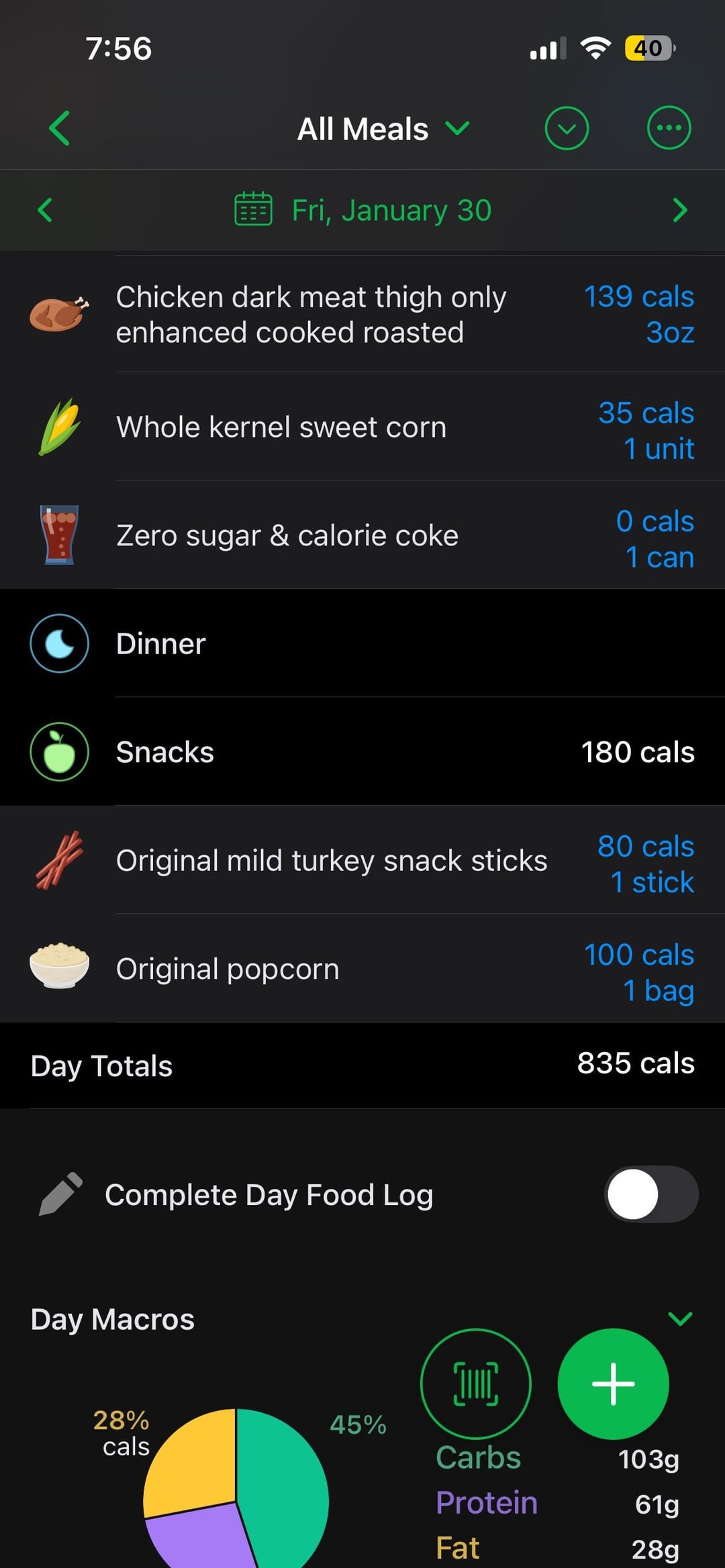Go to the previous day
The height and width of the screenshot is (1568, 725).
45,210
